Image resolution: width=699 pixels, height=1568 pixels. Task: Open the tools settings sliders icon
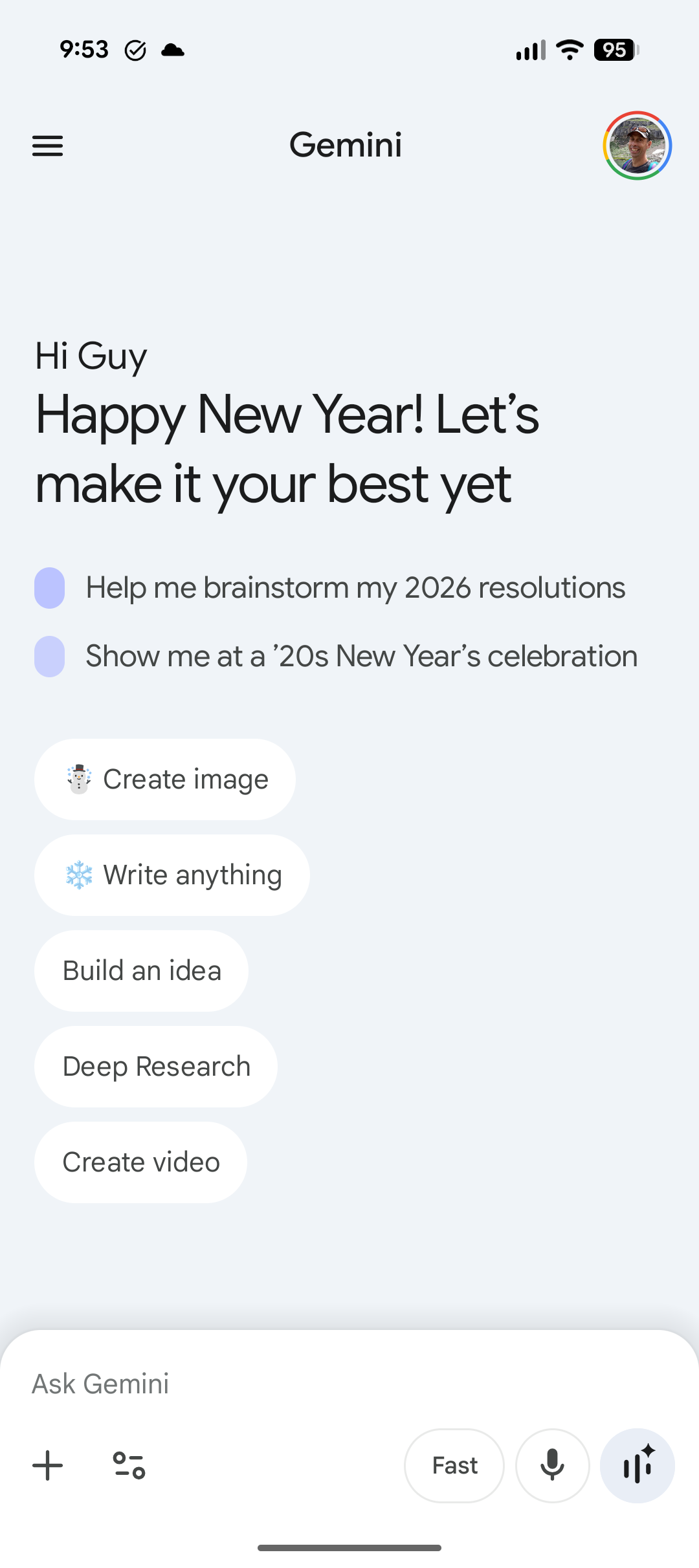(x=129, y=1466)
